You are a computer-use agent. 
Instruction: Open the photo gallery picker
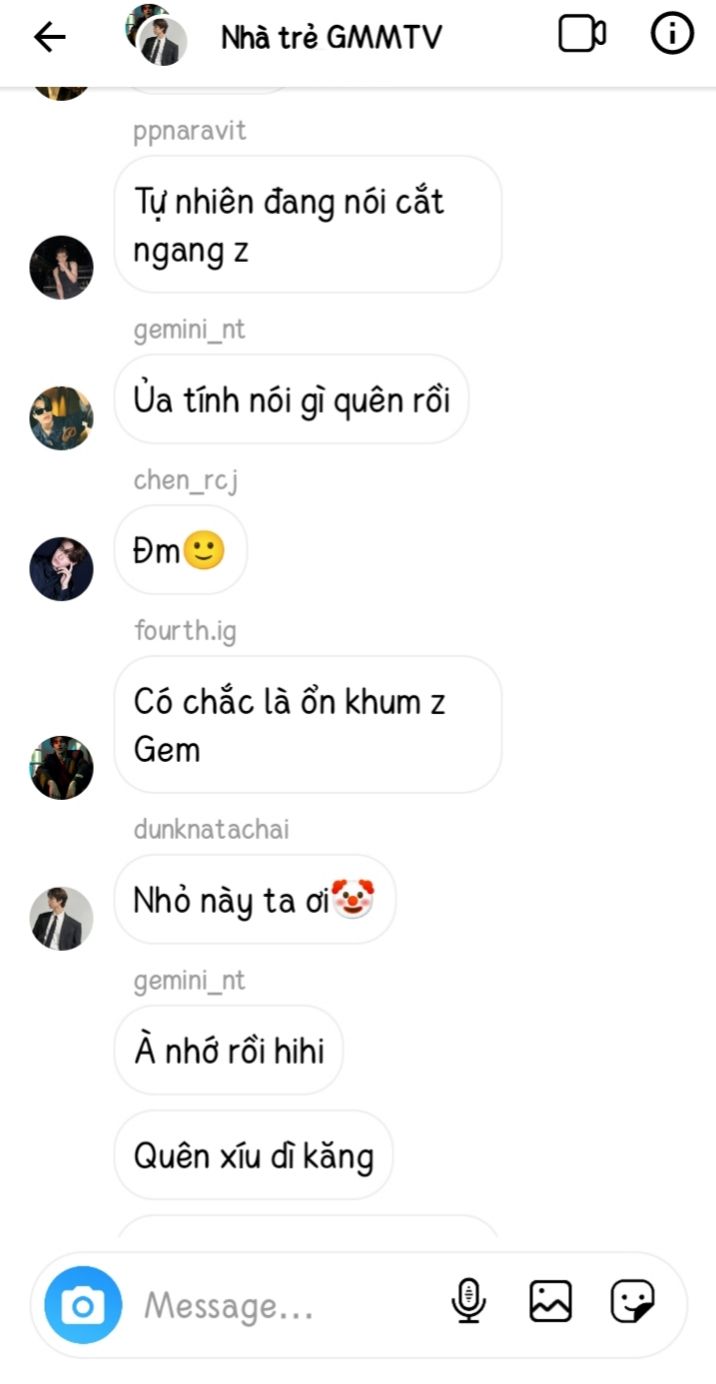550,1301
